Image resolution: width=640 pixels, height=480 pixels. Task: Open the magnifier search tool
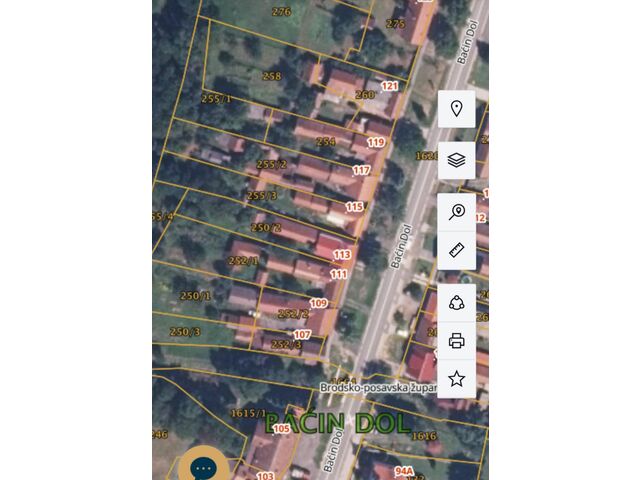pyautogui.click(x=457, y=212)
